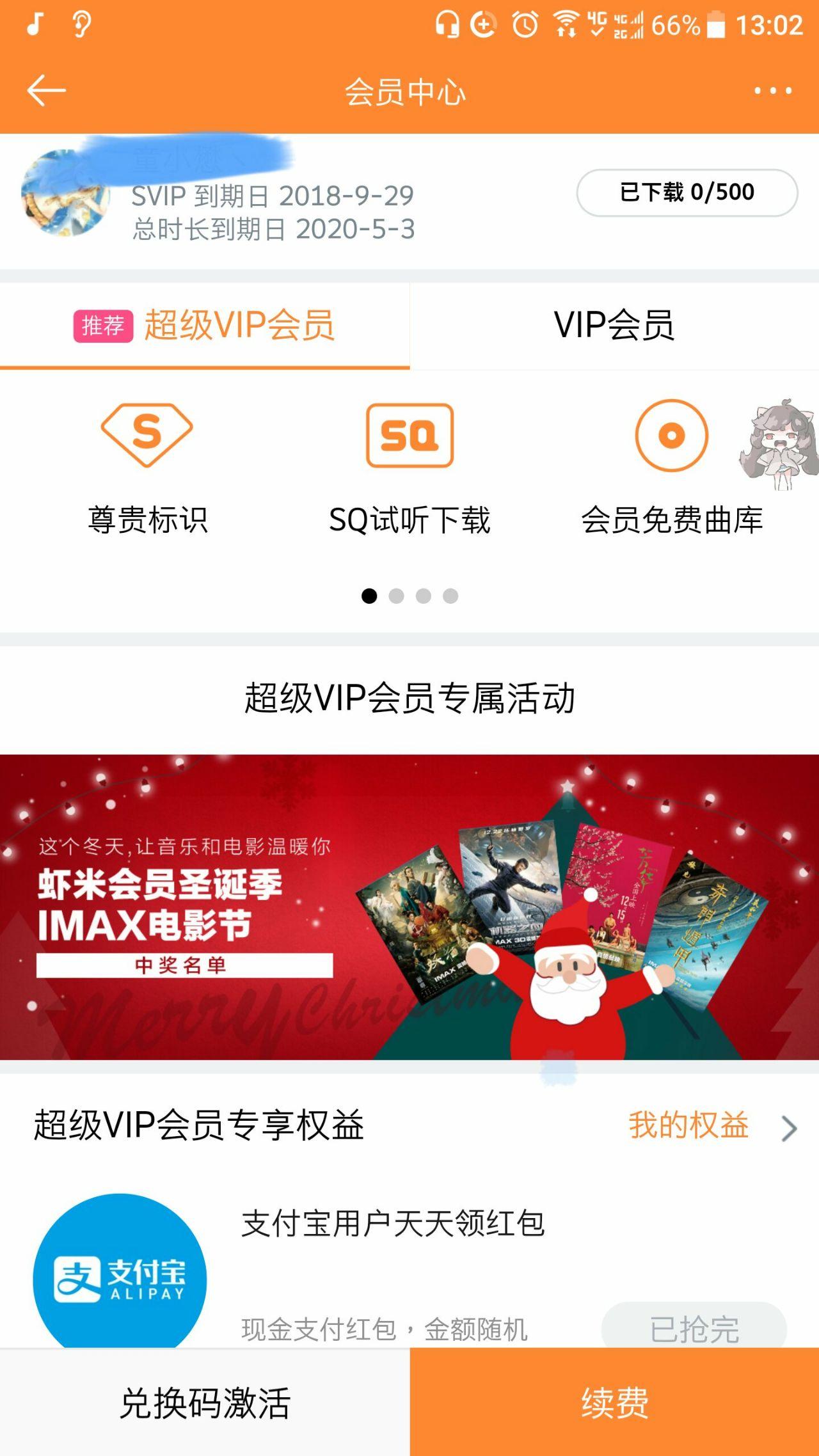Go back from 会员中心
The image size is (819, 1456).
coord(46,91)
